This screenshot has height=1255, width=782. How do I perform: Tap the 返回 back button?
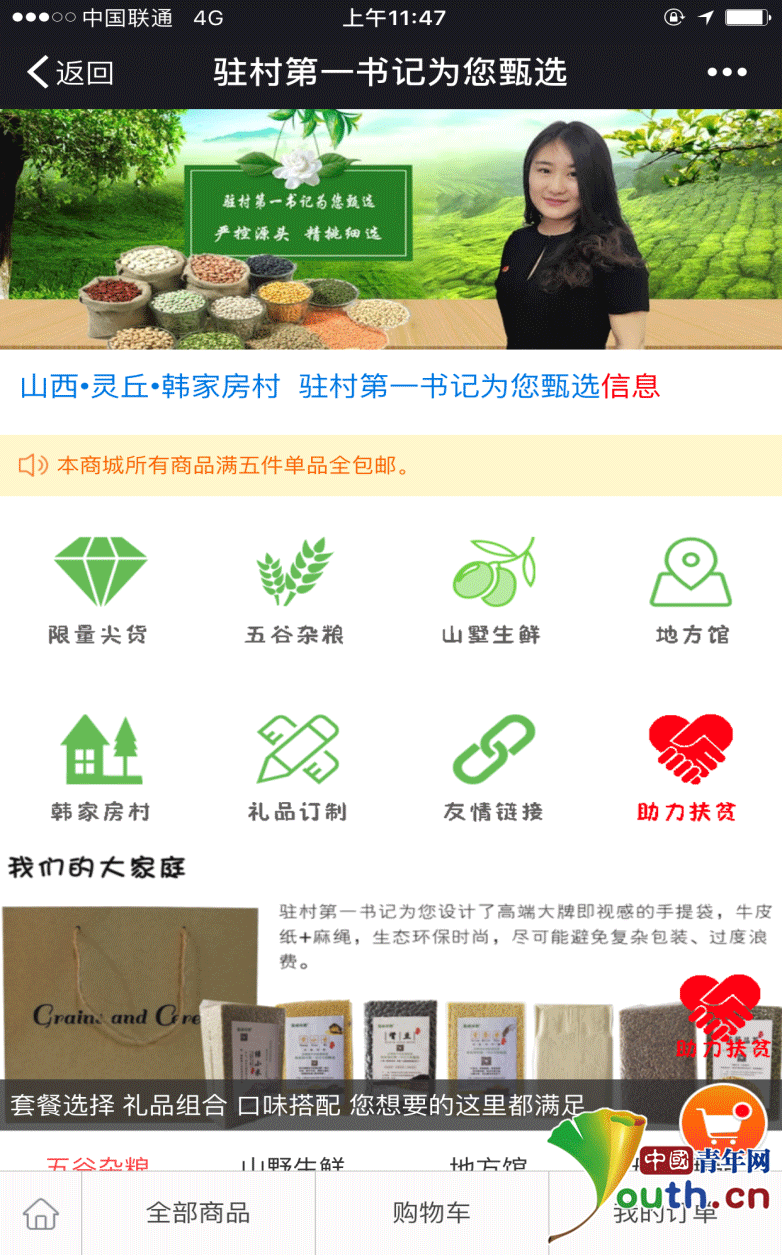pyautogui.click(x=70, y=72)
